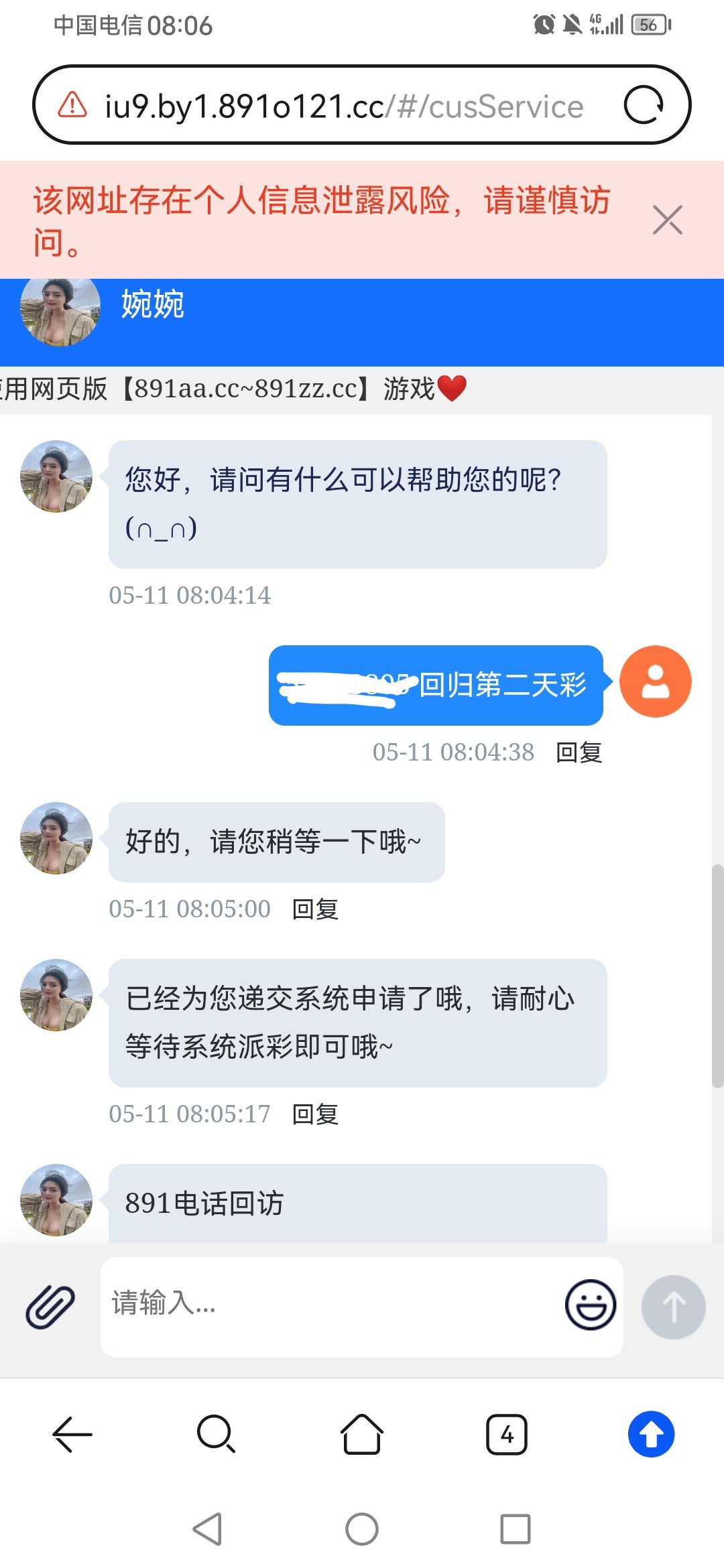
Task: Return to the phone's home screen
Action: click(x=362, y=1529)
